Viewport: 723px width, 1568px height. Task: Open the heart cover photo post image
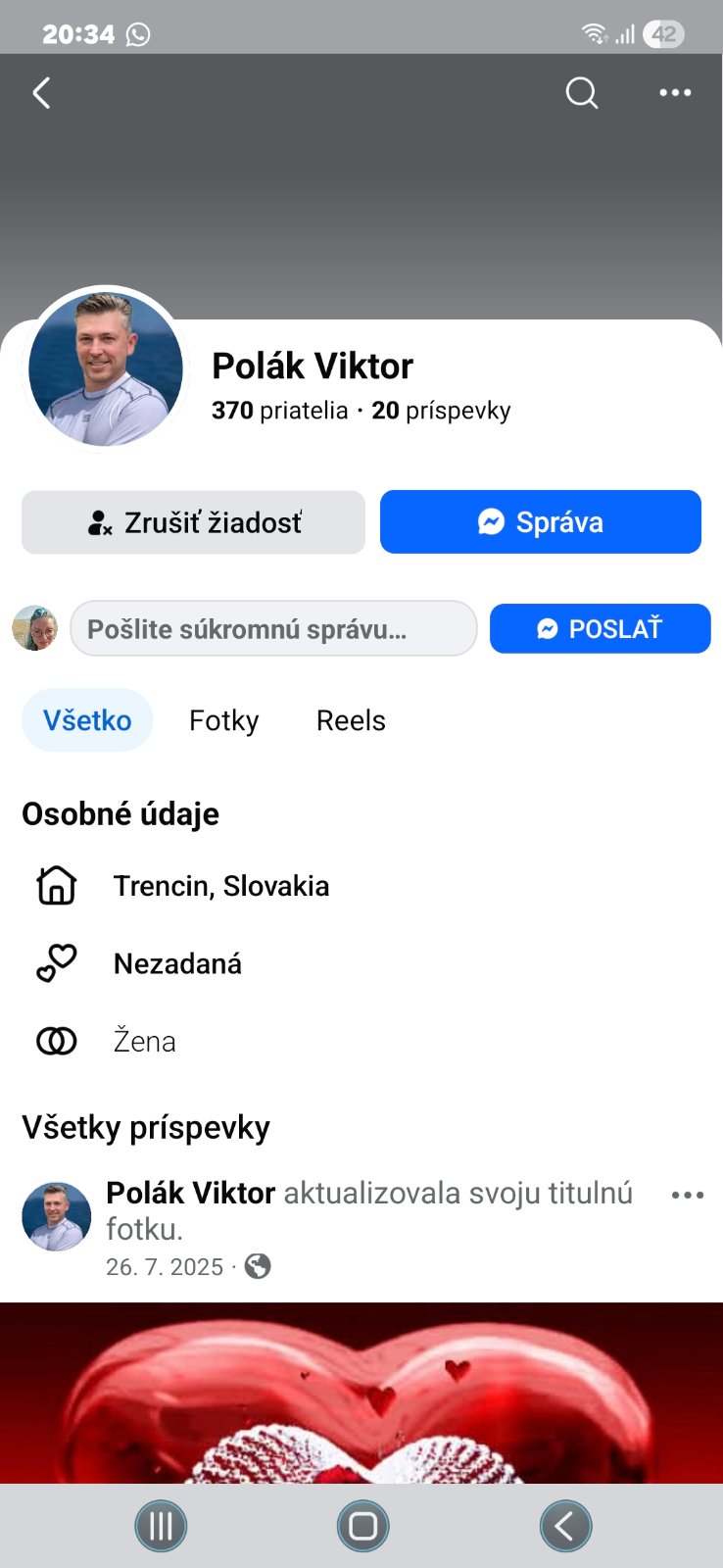click(361, 1392)
